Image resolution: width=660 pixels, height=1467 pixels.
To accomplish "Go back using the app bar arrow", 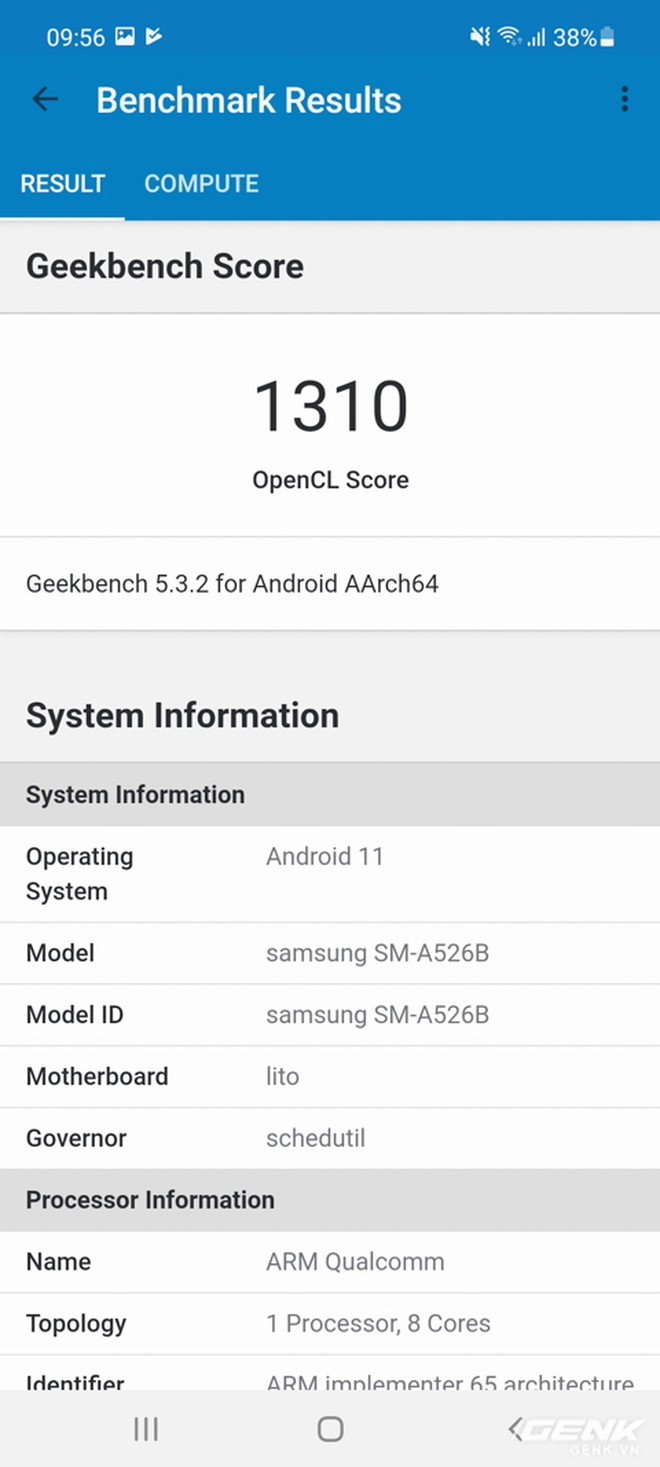I will coord(45,99).
